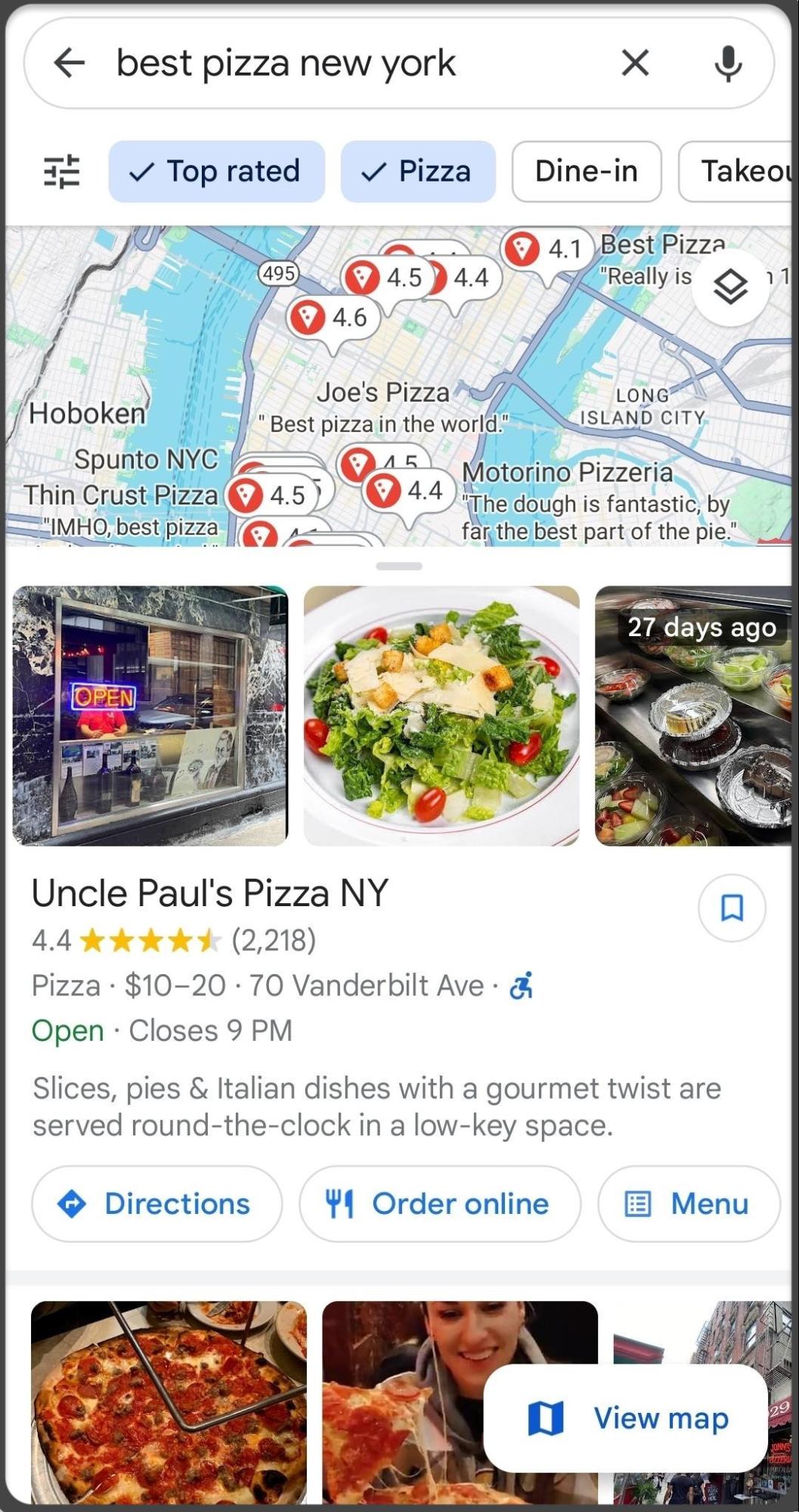Tap Order online for Uncle Paul's
Viewport: 799px width, 1512px height.
(x=439, y=1203)
